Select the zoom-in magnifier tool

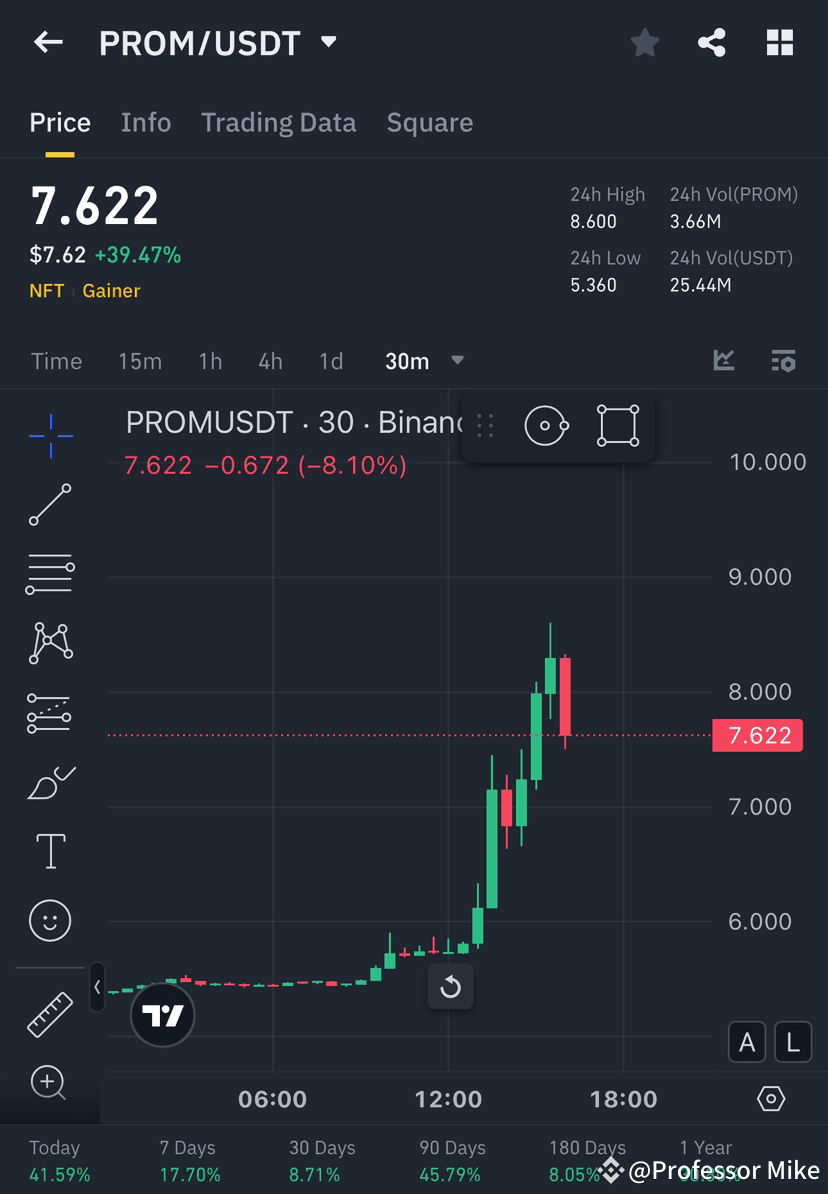pos(50,1082)
